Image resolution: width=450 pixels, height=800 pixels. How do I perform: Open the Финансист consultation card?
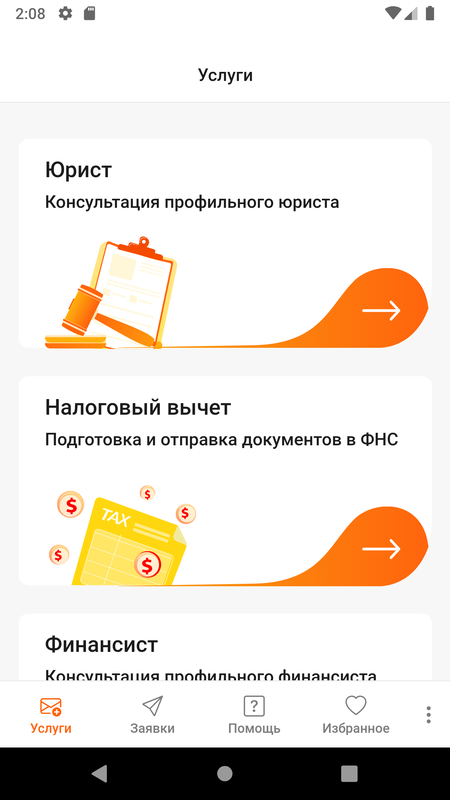click(225, 647)
